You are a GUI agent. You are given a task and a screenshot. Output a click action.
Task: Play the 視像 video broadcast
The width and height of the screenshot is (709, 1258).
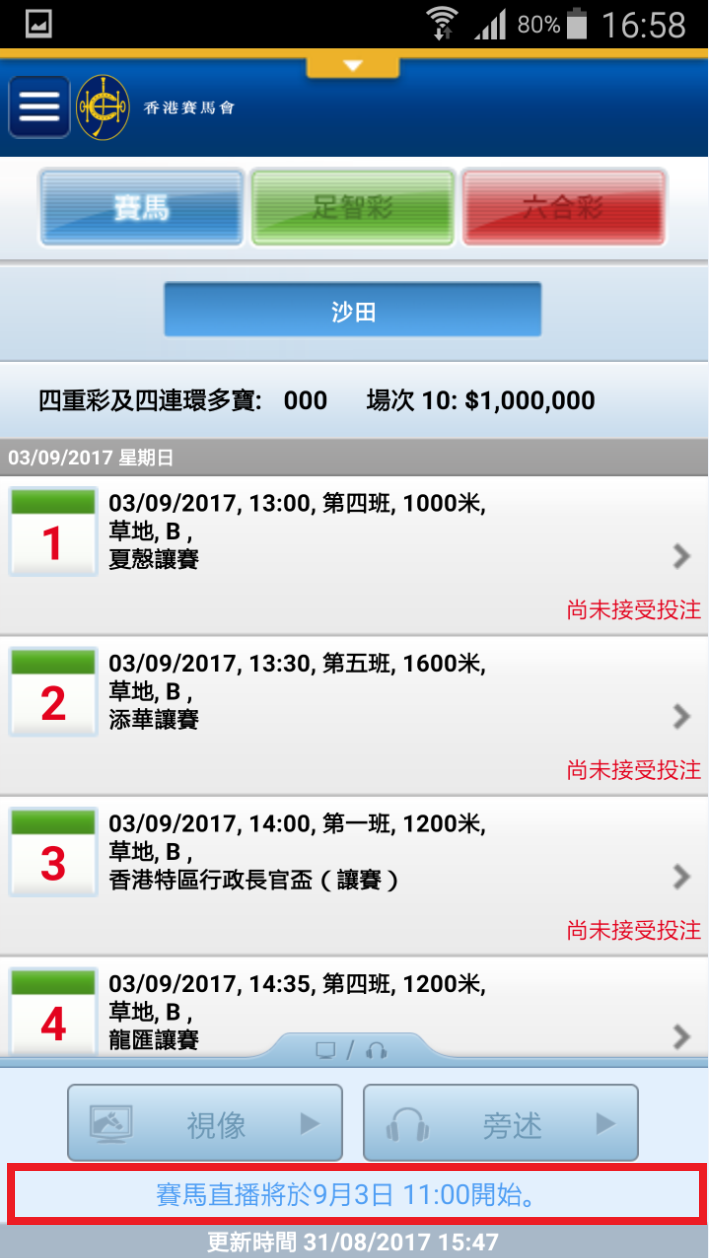205,1123
